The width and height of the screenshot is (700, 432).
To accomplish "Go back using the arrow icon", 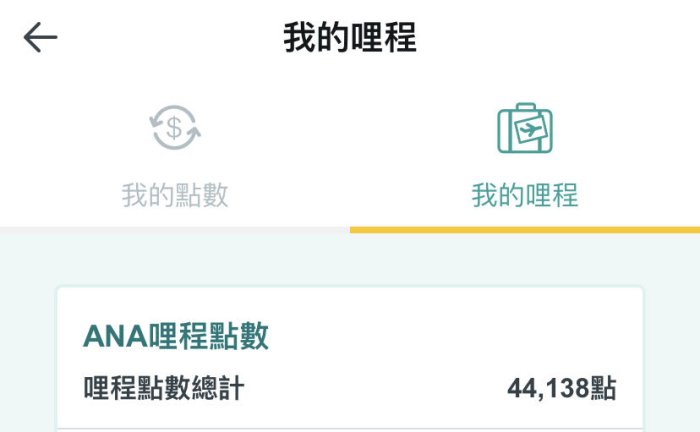I will click(41, 39).
